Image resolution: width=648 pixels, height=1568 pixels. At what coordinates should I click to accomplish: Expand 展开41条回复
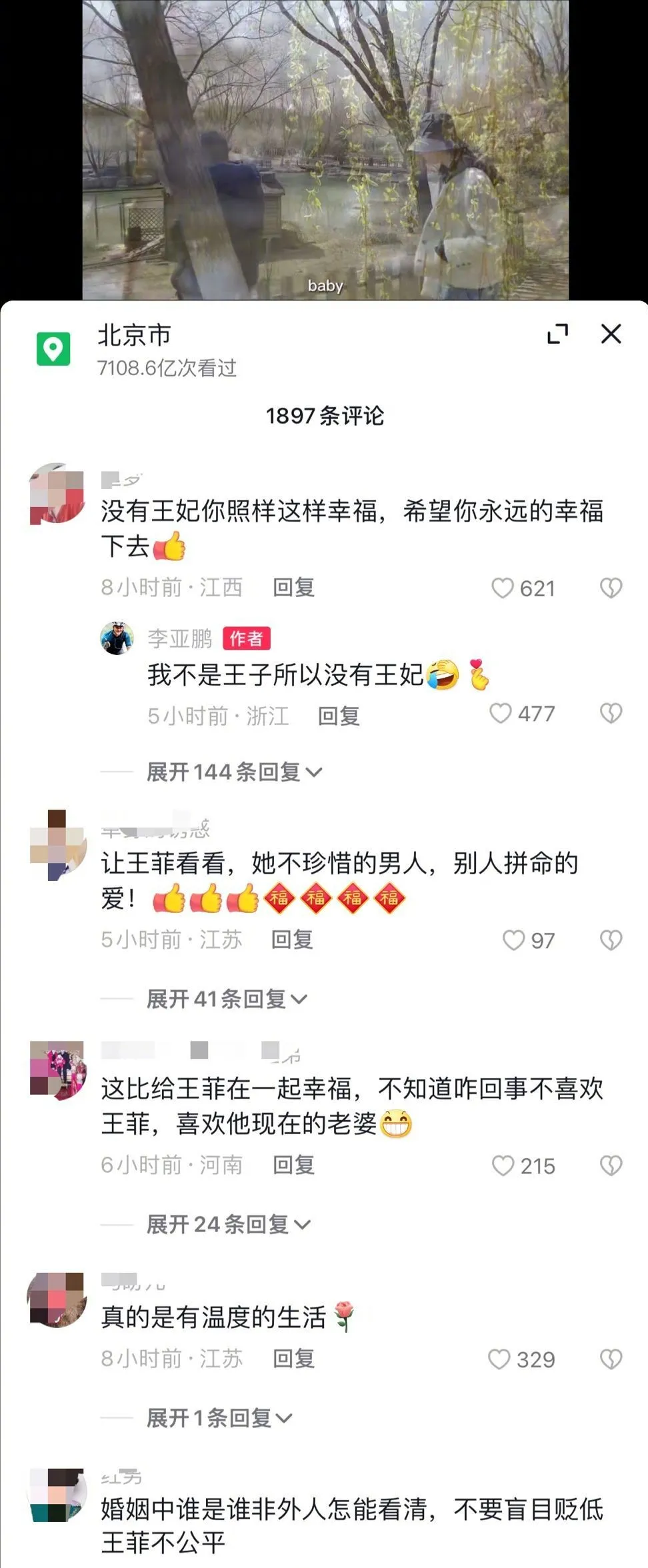pyautogui.click(x=226, y=999)
